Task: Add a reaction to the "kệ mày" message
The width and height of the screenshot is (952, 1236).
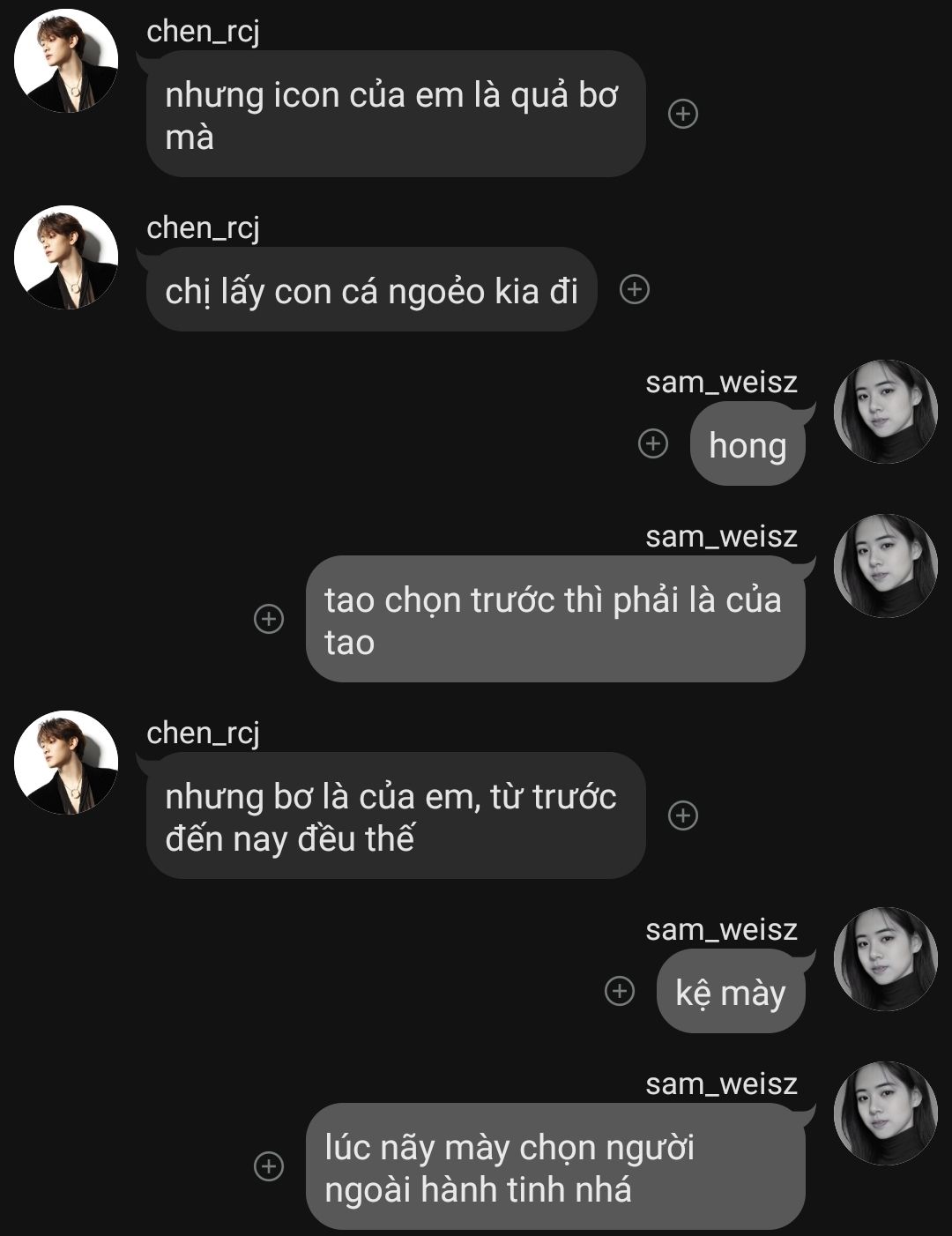Action: coord(620,991)
